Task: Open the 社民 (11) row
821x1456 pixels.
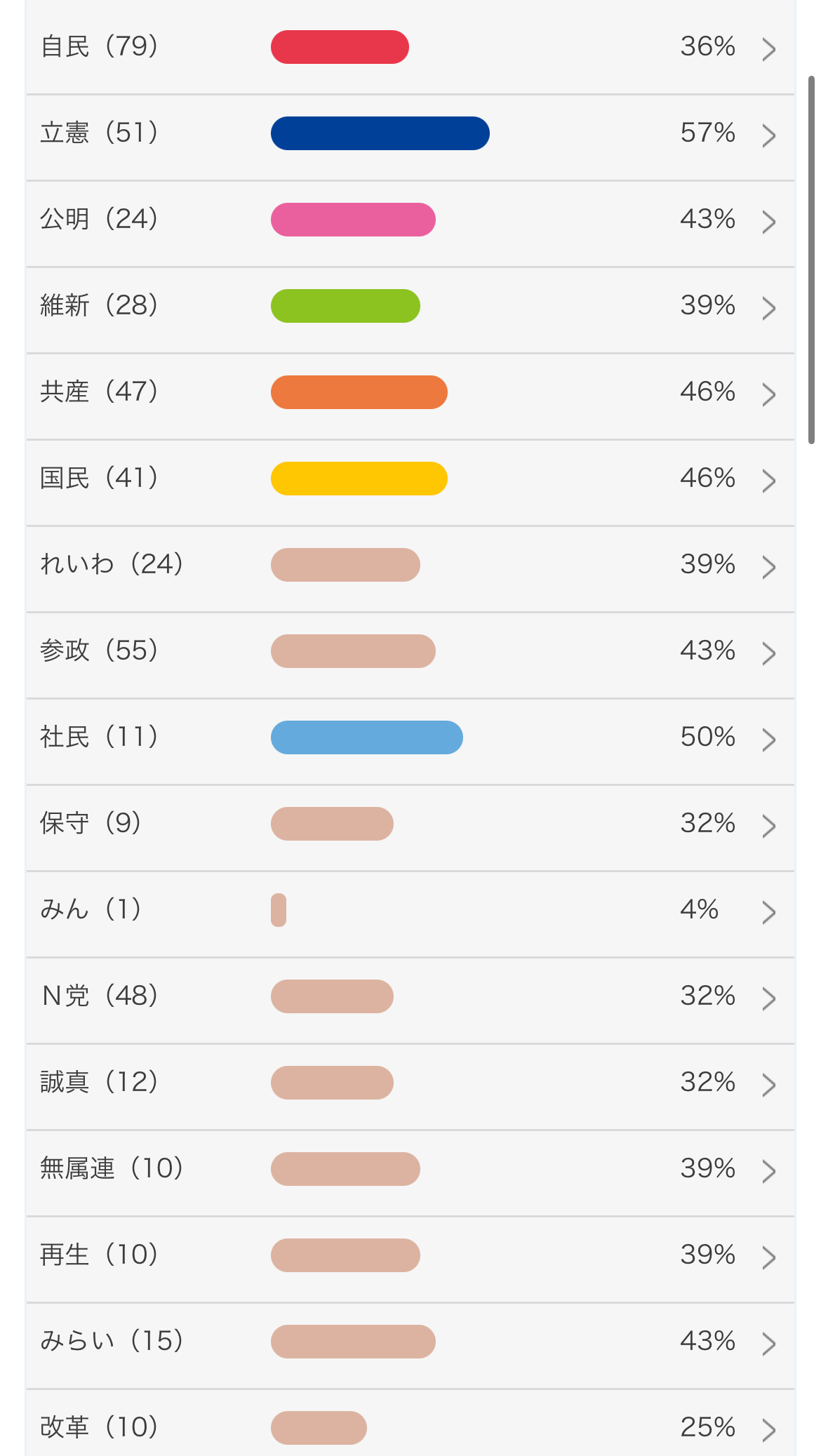Action: pyautogui.click(x=410, y=737)
